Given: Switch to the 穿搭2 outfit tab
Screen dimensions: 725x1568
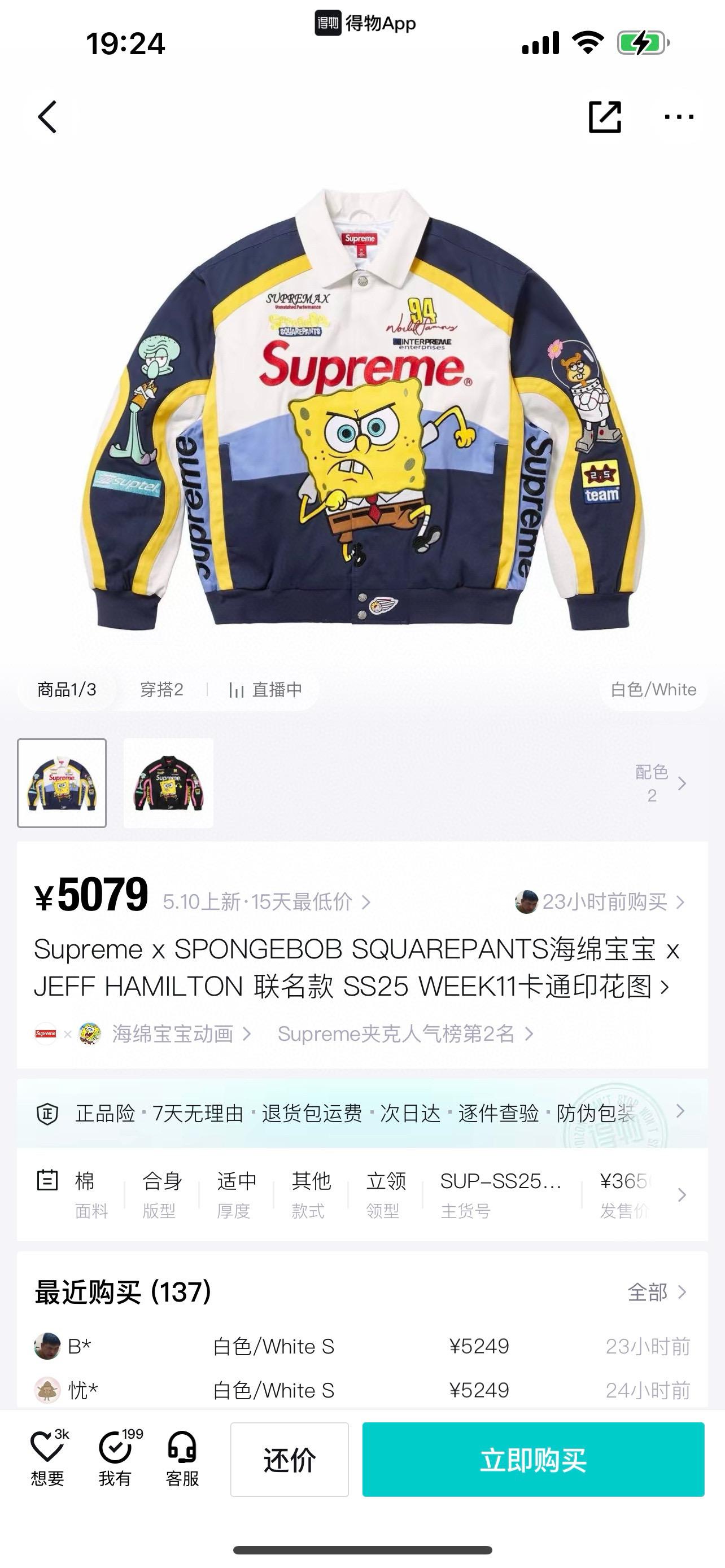Looking at the screenshot, I should pyautogui.click(x=161, y=690).
